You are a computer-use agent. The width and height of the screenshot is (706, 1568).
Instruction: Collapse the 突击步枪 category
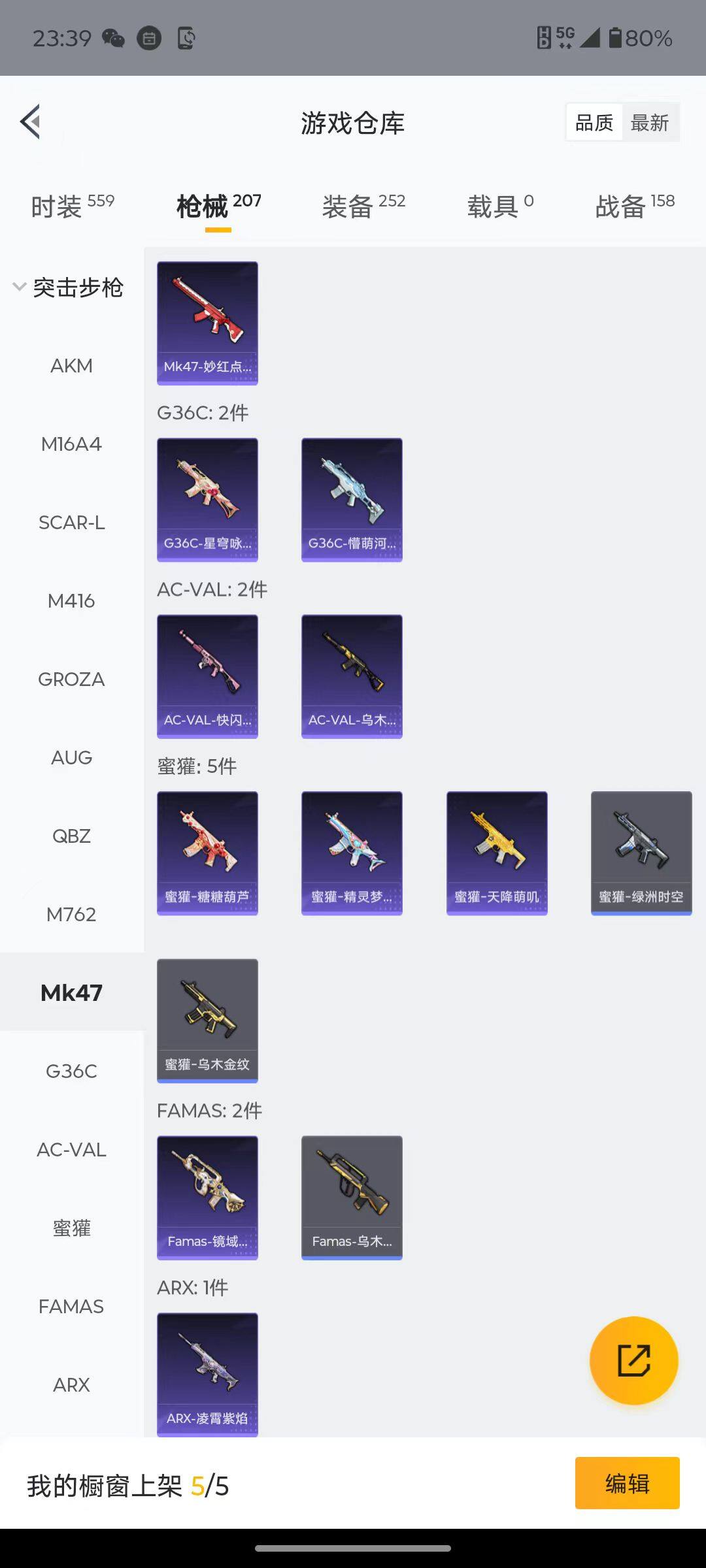(x=68, y=287)
